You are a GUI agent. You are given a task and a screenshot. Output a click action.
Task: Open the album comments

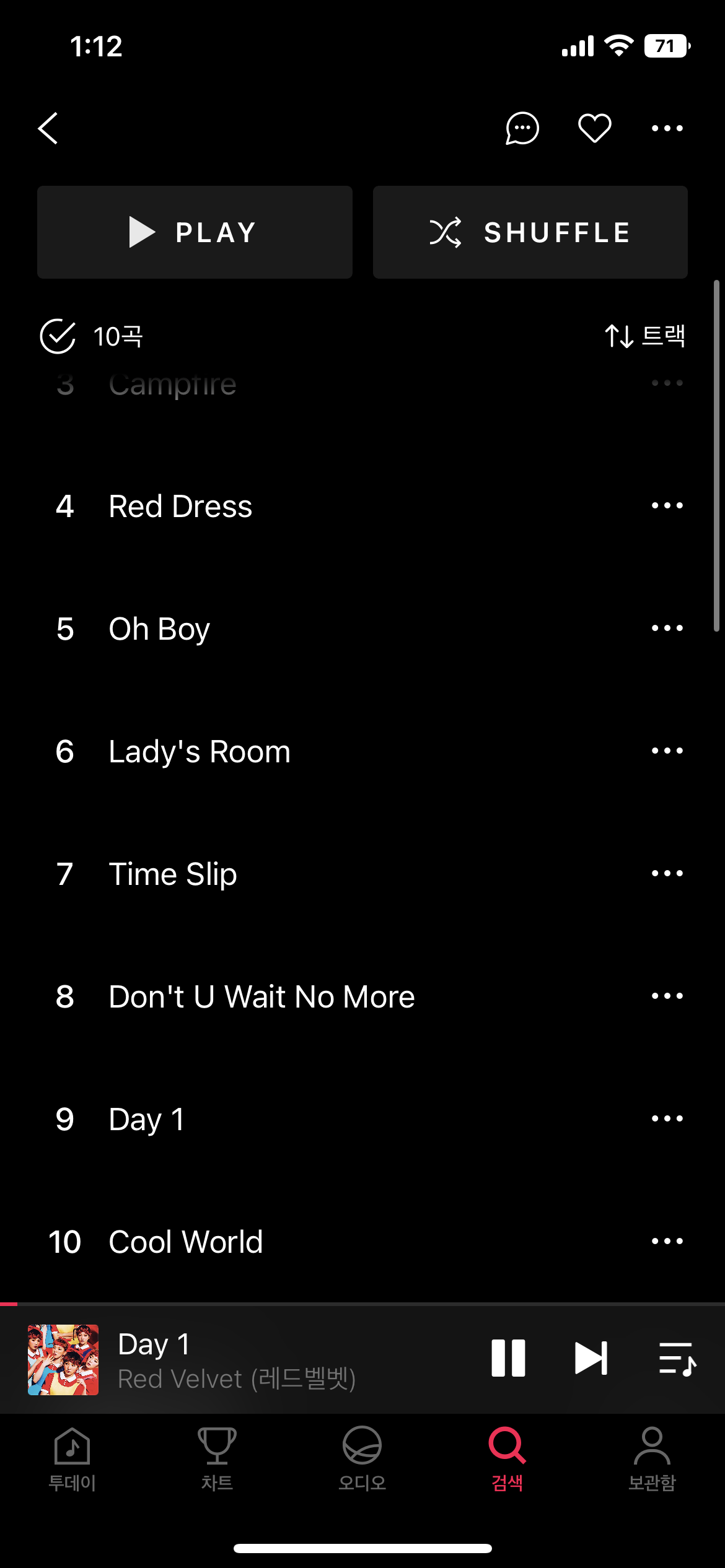pyautogui.click(x=522, y=128)
